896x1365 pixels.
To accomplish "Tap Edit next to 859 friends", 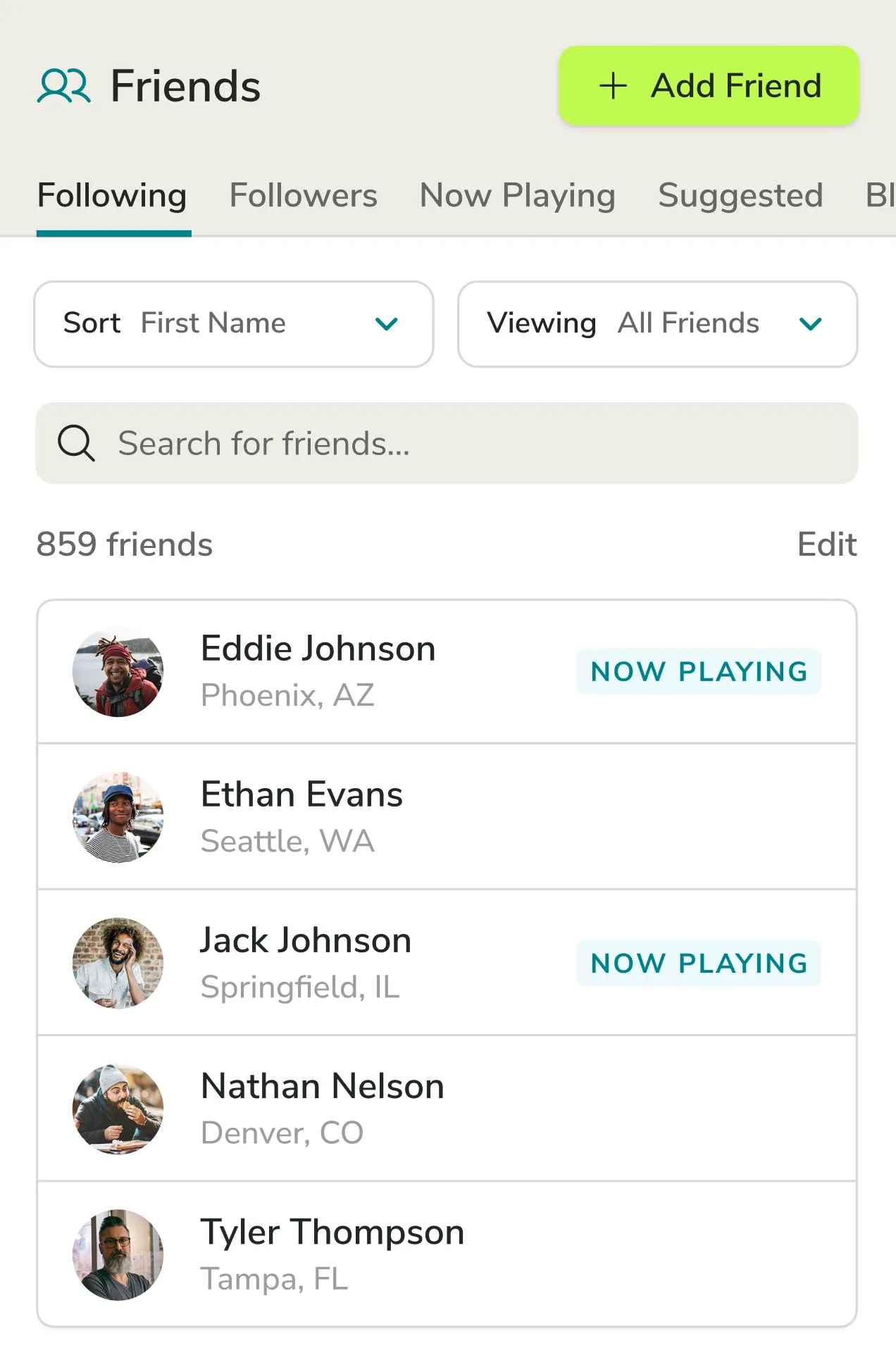I will click(x=826, y=544).
